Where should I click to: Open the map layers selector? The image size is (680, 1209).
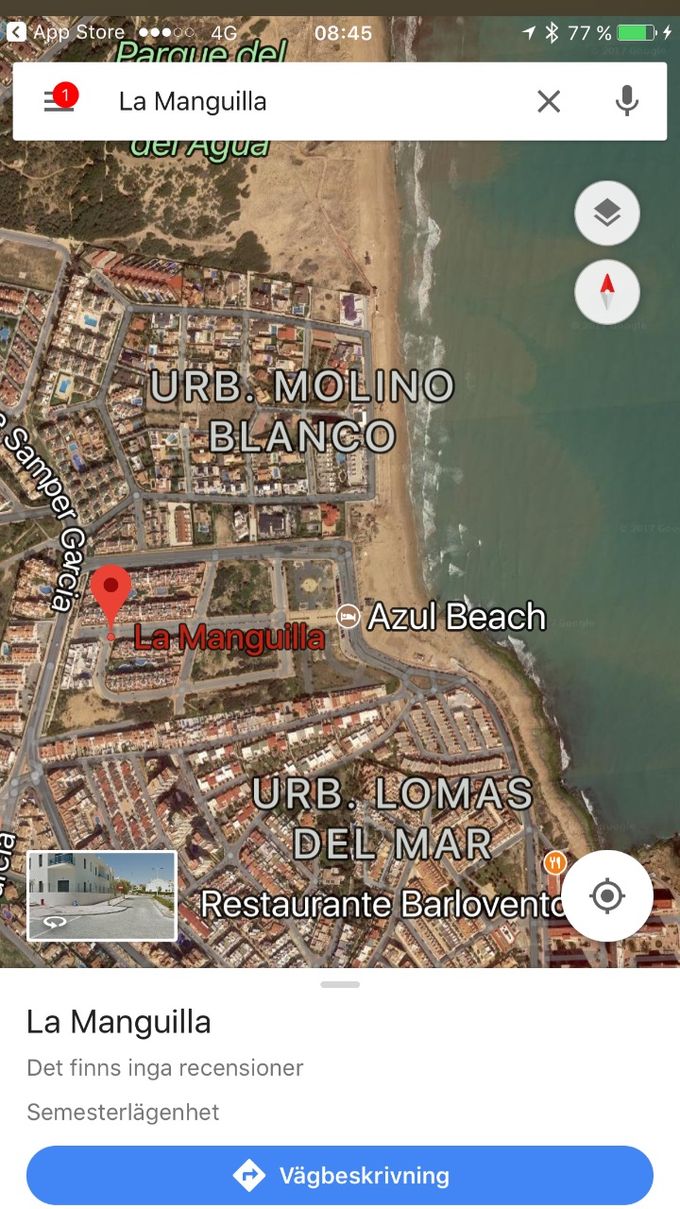tap(607, 213)
